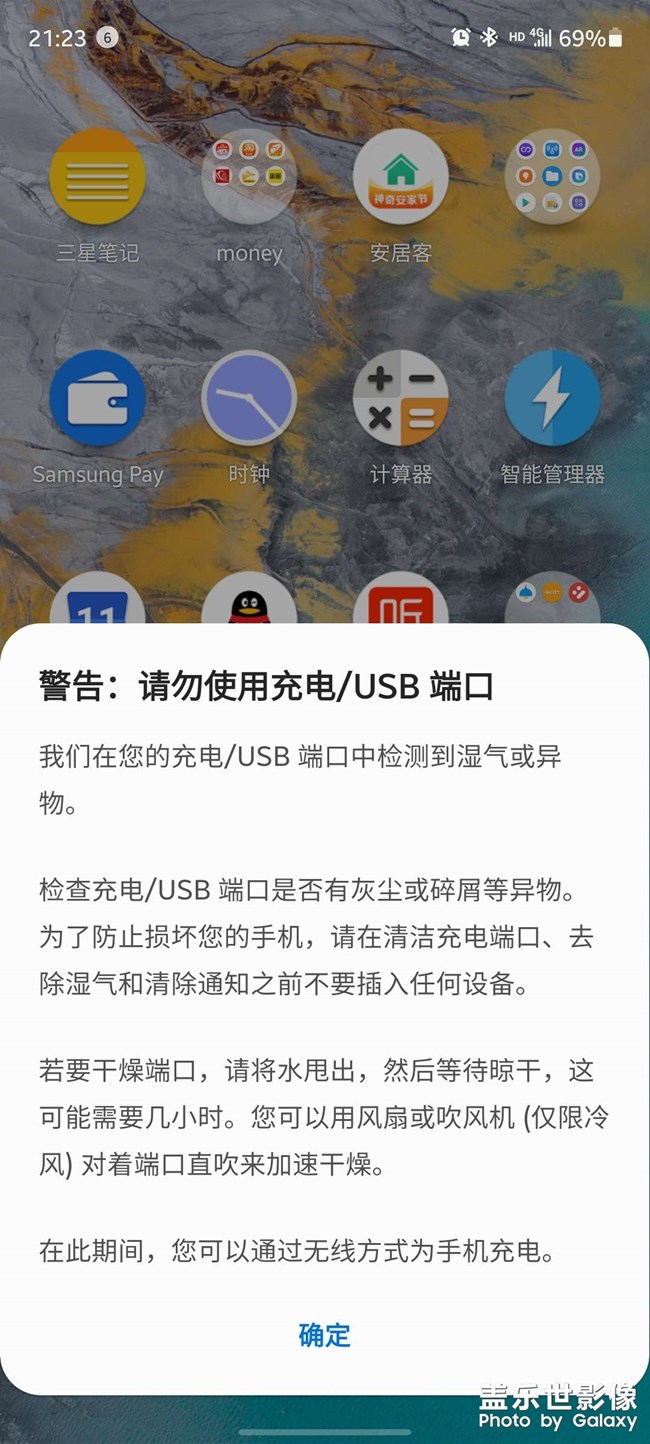Tap 确定 to dismiss the USB port warning
The image size is (650, 1444).
(325, 1334)
